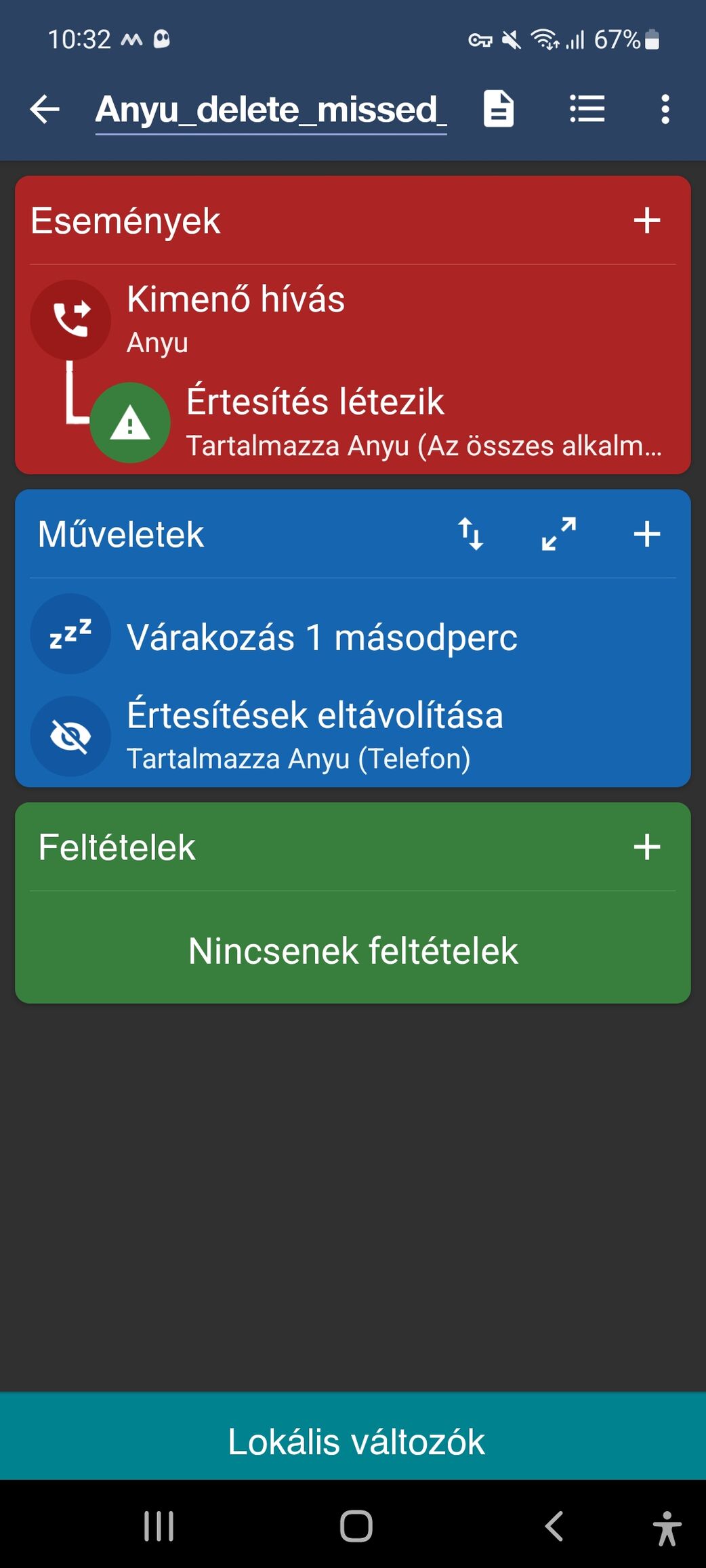The image size is (706, 1568).
Task: Open the Várakozás 1 másodperc action
Action: [322, 637]
